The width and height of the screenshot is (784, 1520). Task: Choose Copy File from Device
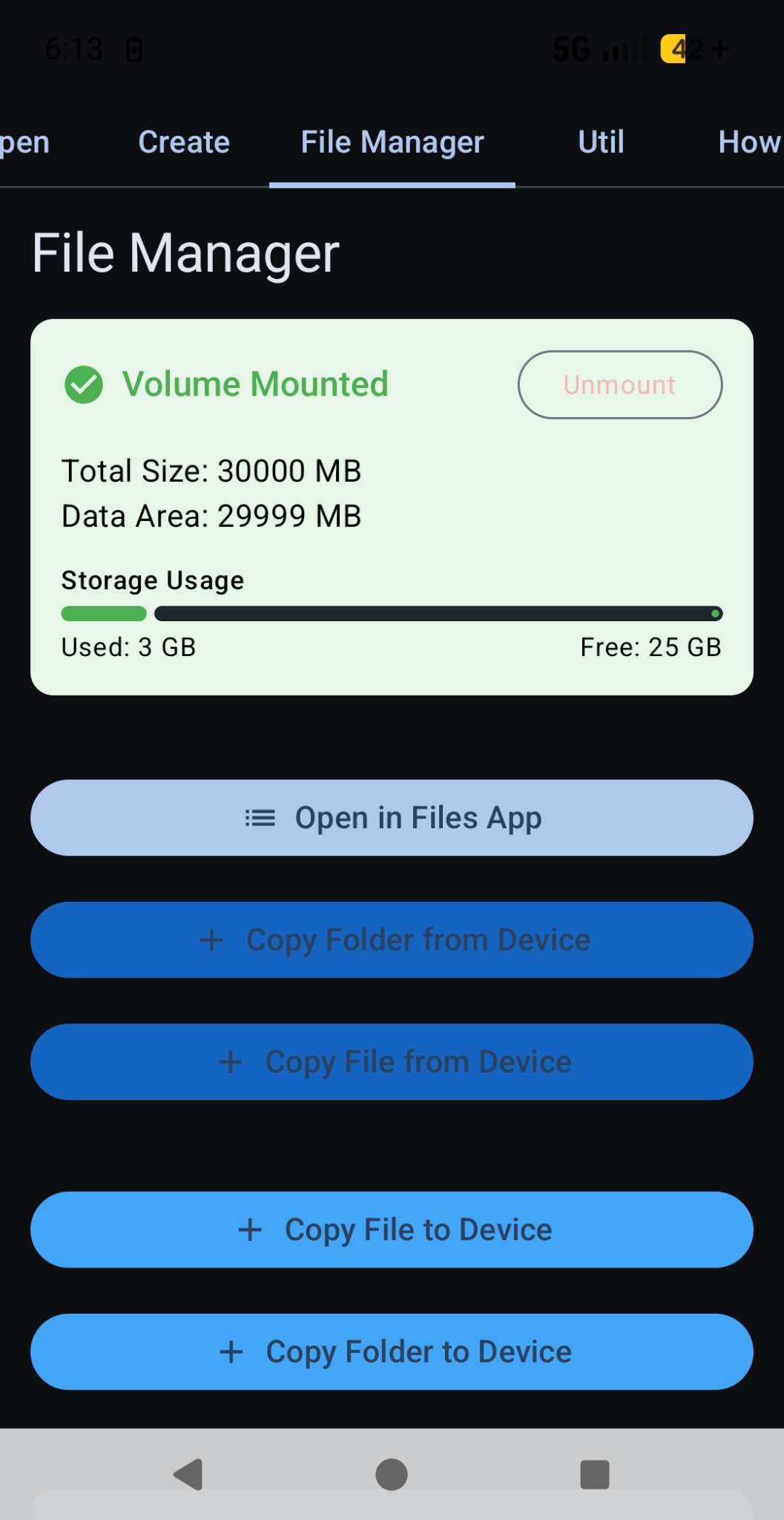(392, 1062)
